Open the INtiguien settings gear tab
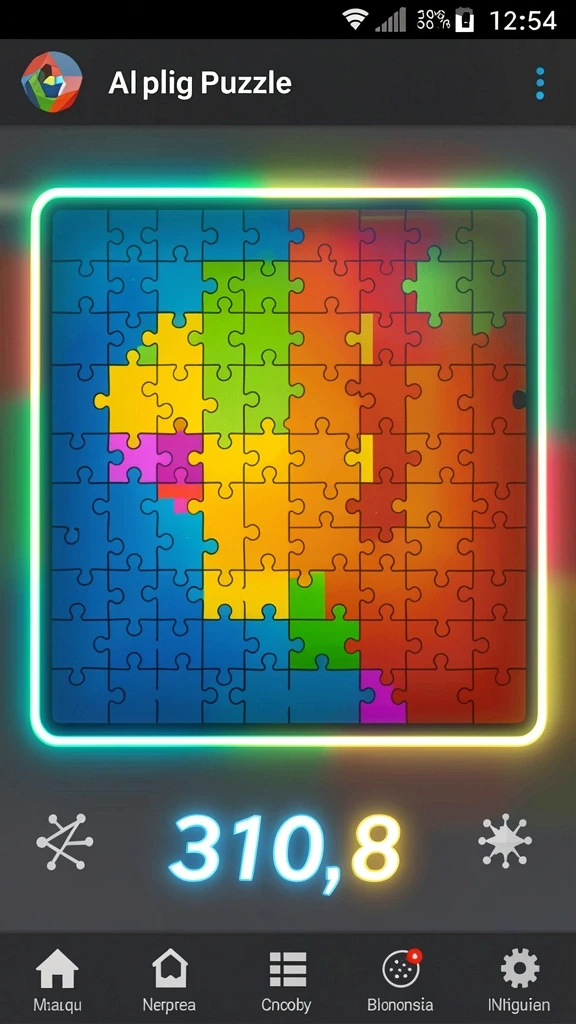The width and height of the screenshot is (576, 1024). point(520,980)
